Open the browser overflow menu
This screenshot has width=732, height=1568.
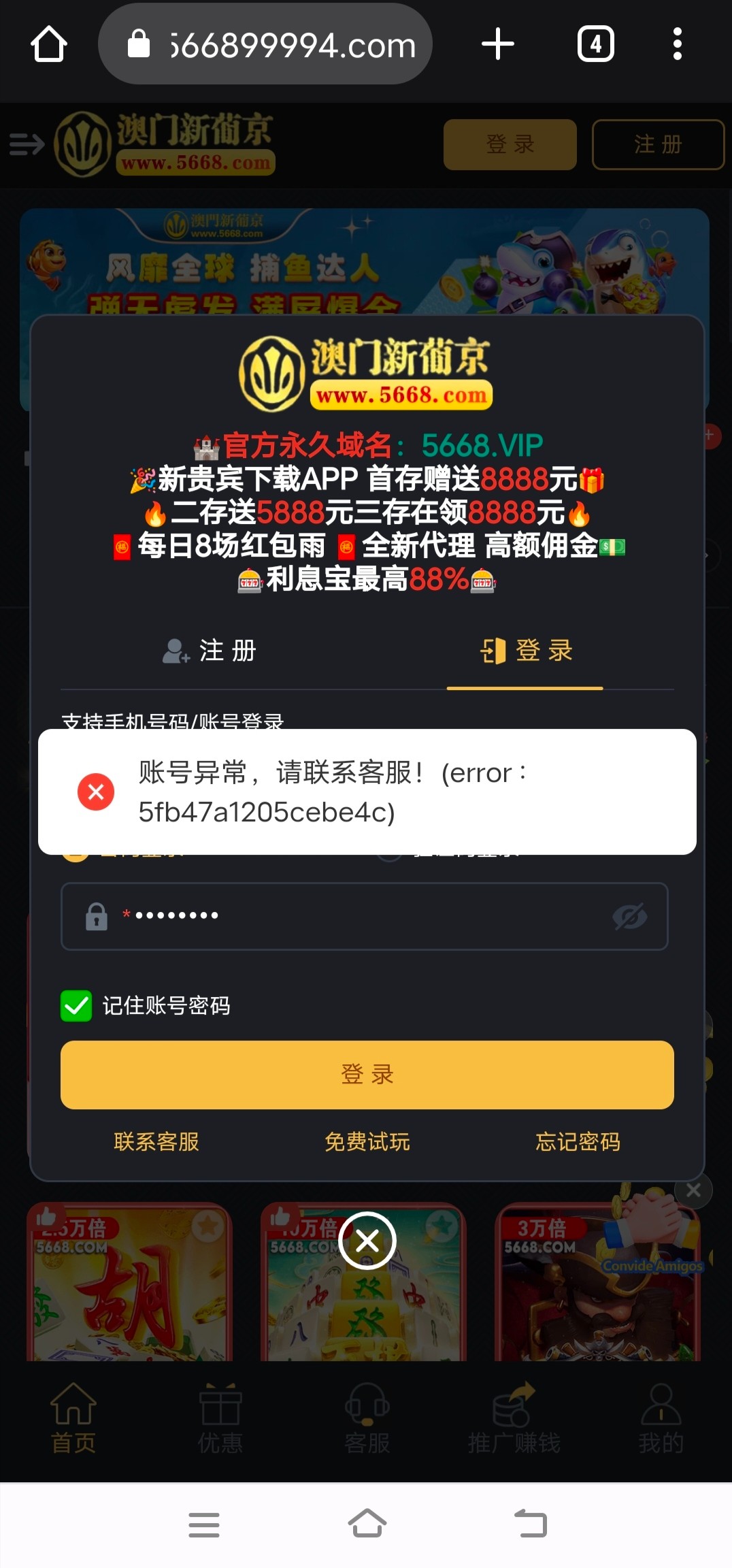[677, 45]
